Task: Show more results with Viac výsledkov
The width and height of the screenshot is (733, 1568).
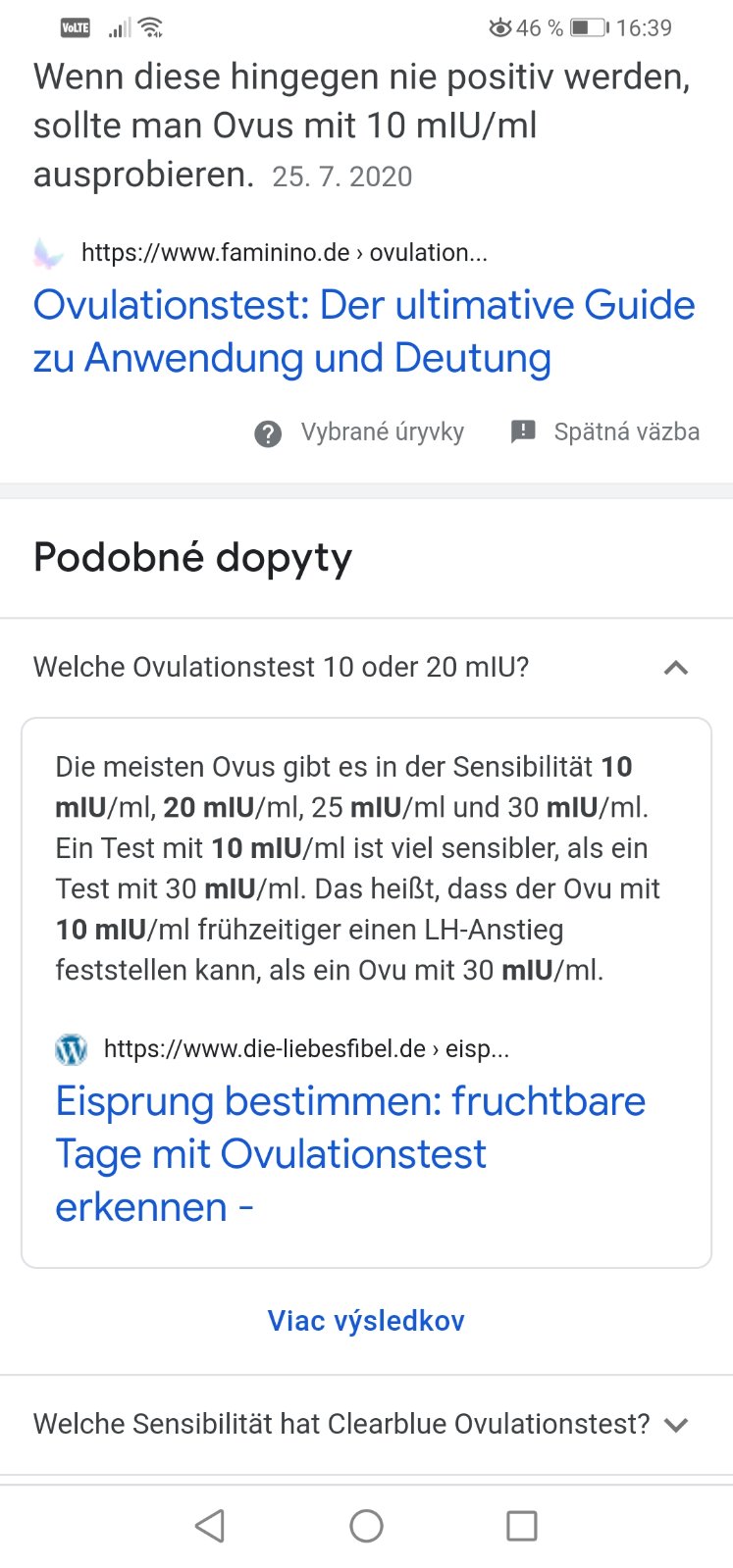Action: click(x=366, y=1321)
